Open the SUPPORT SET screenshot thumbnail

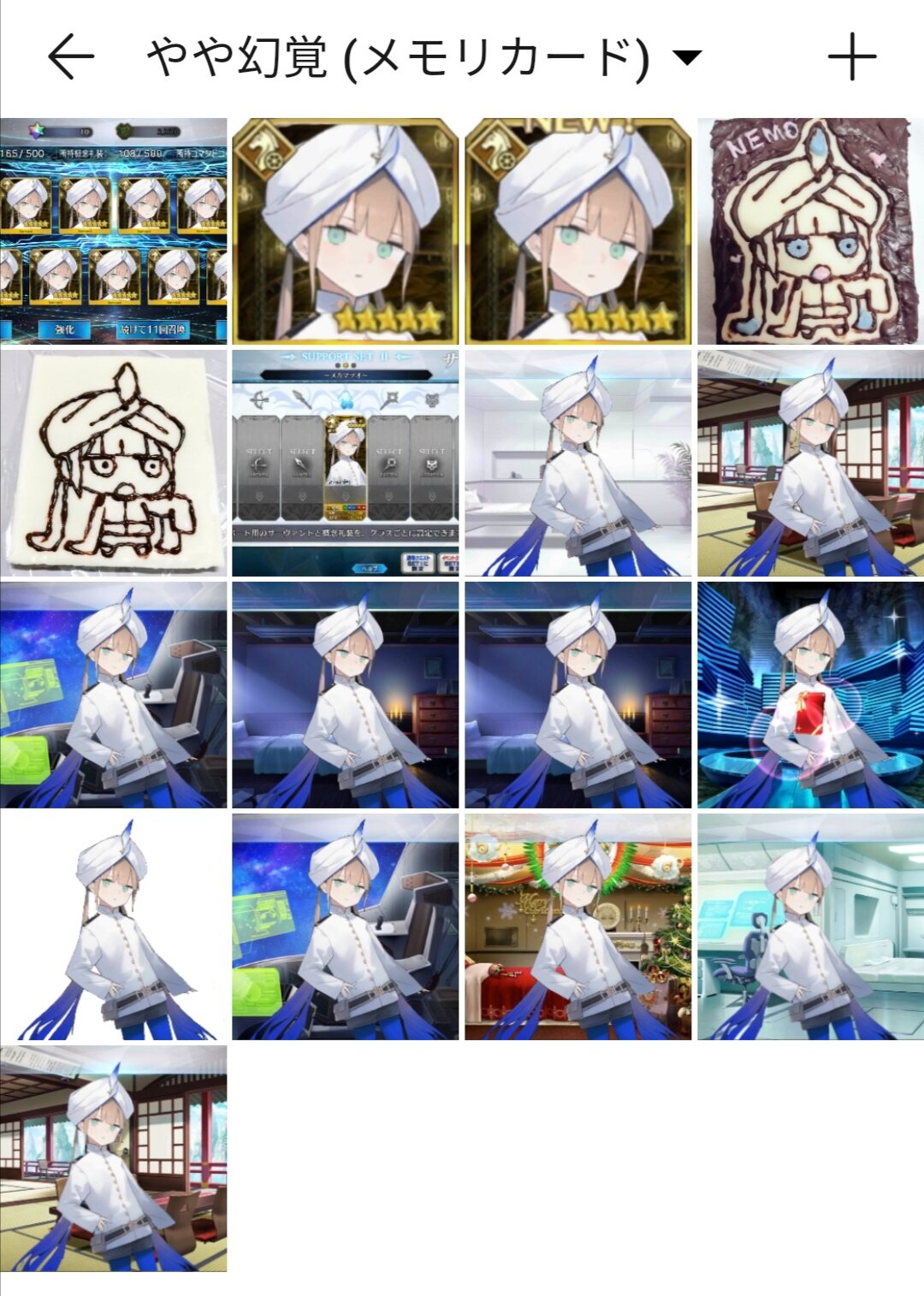346,463
